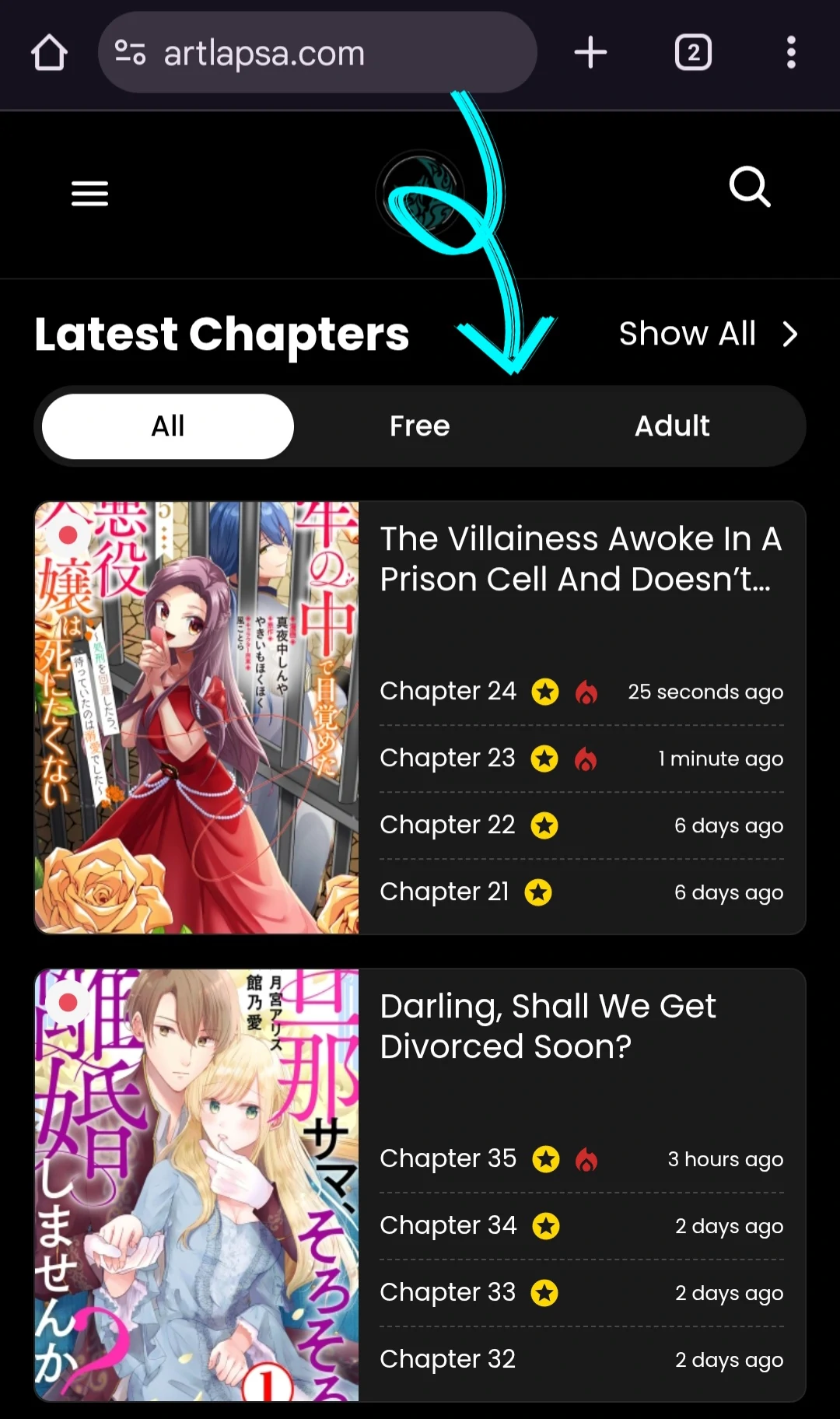840x1419 pixels.
Task: Open the site search
Action: point(750,187)
